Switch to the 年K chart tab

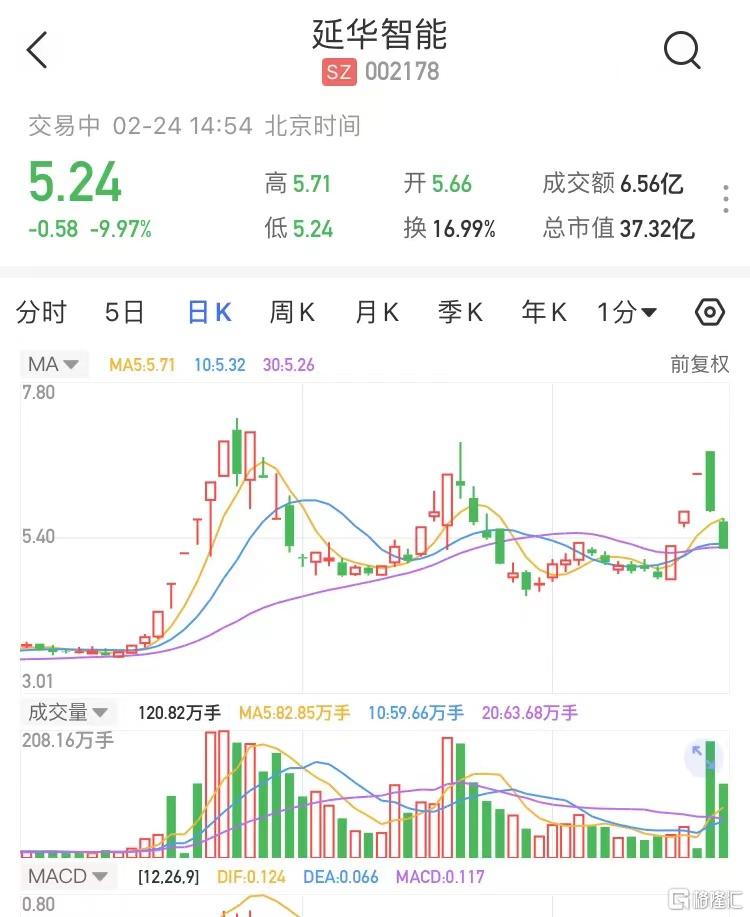[x=544, y=312]
